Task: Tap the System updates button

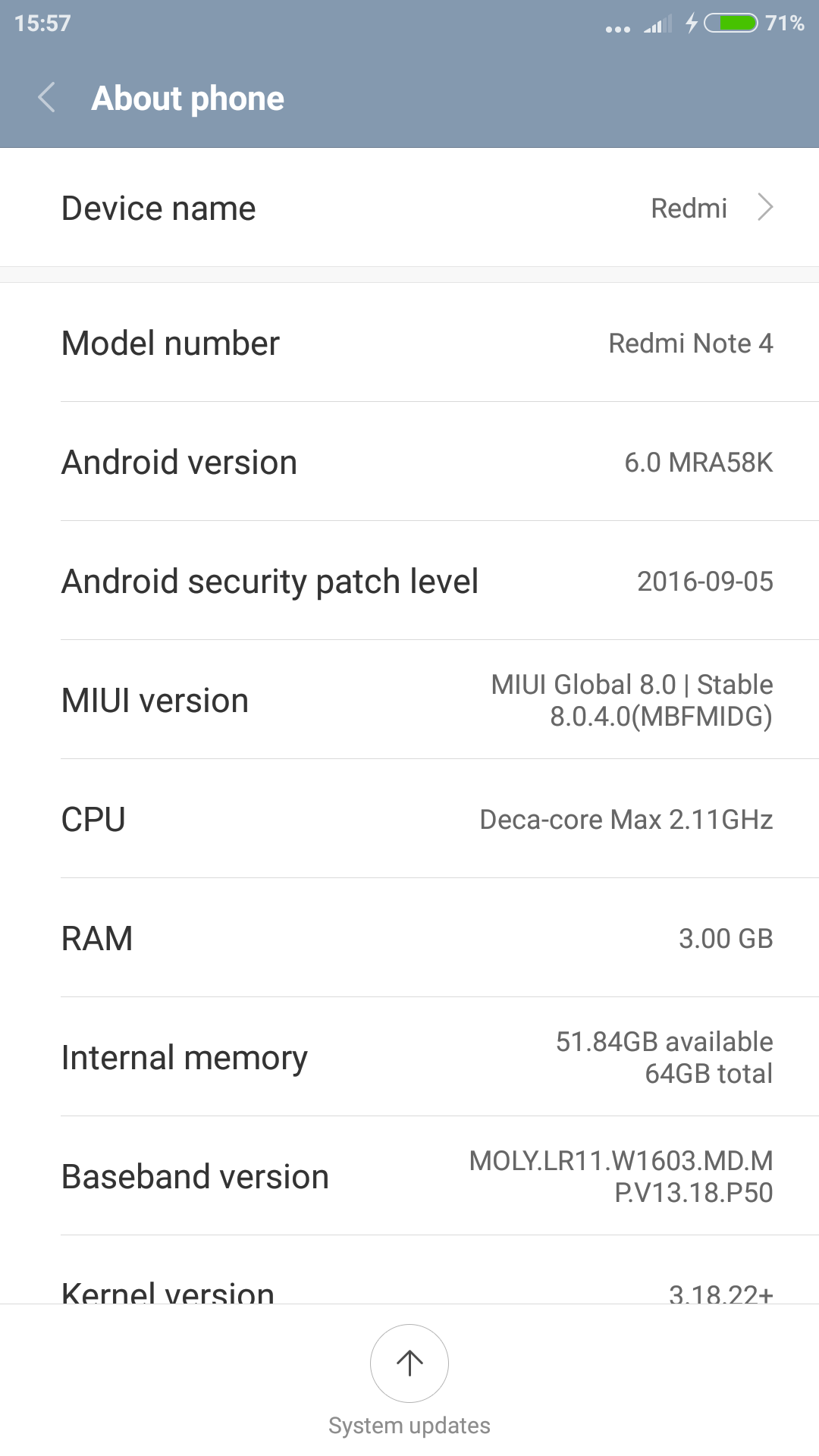Action: pos(409,1363)
